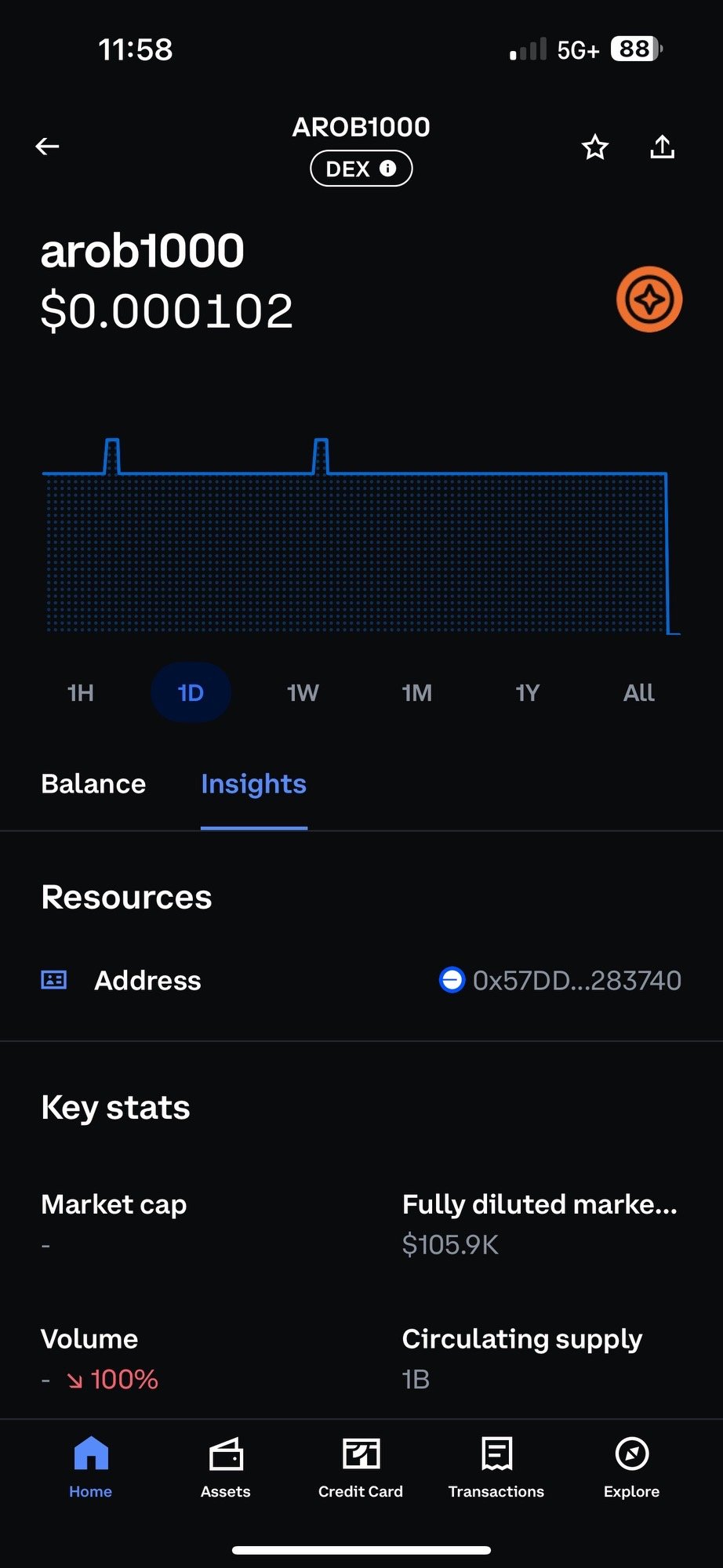This screenshot has width=723, height=1568.
Task: Select the 1H chart range
Action: point(81,693)
